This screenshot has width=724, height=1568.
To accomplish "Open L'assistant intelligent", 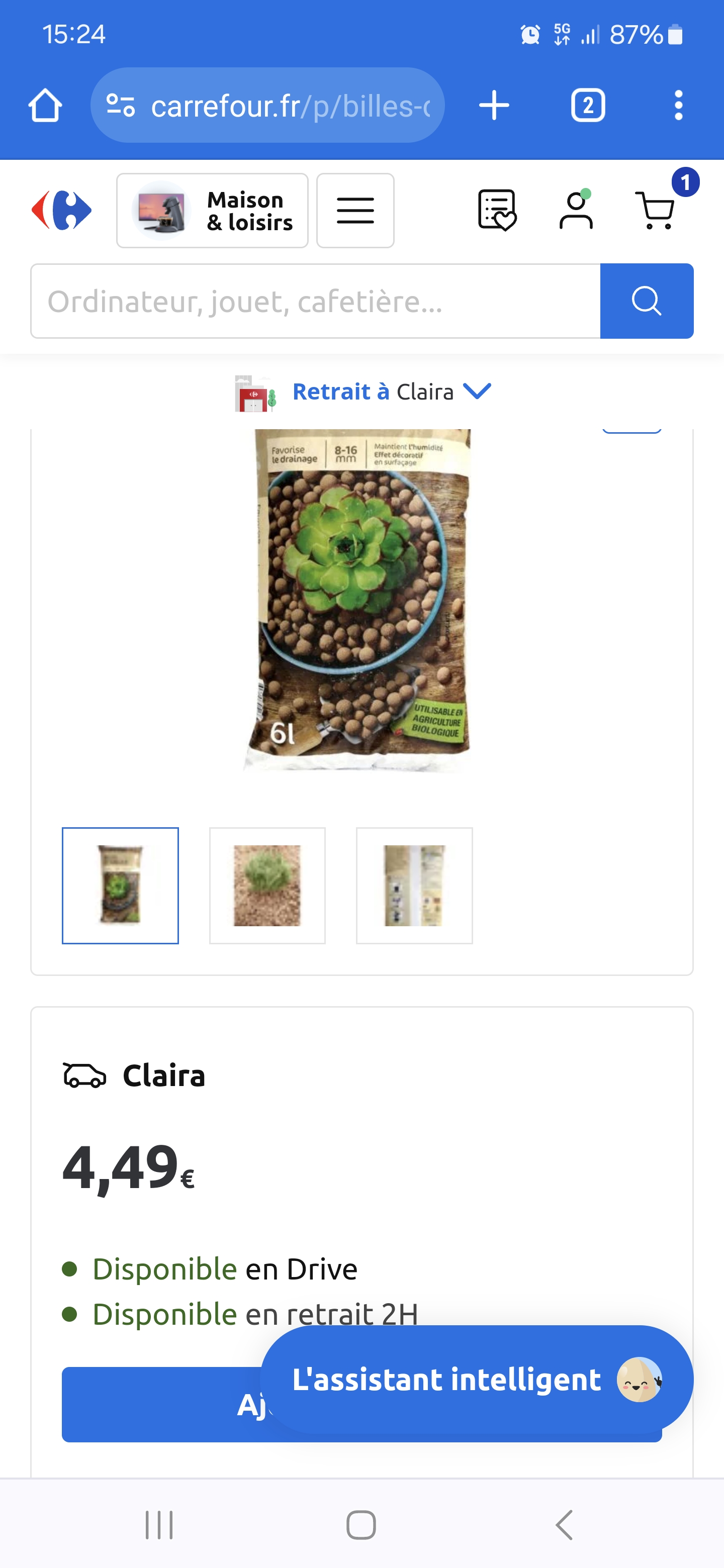I will [x=477, y=1380].
